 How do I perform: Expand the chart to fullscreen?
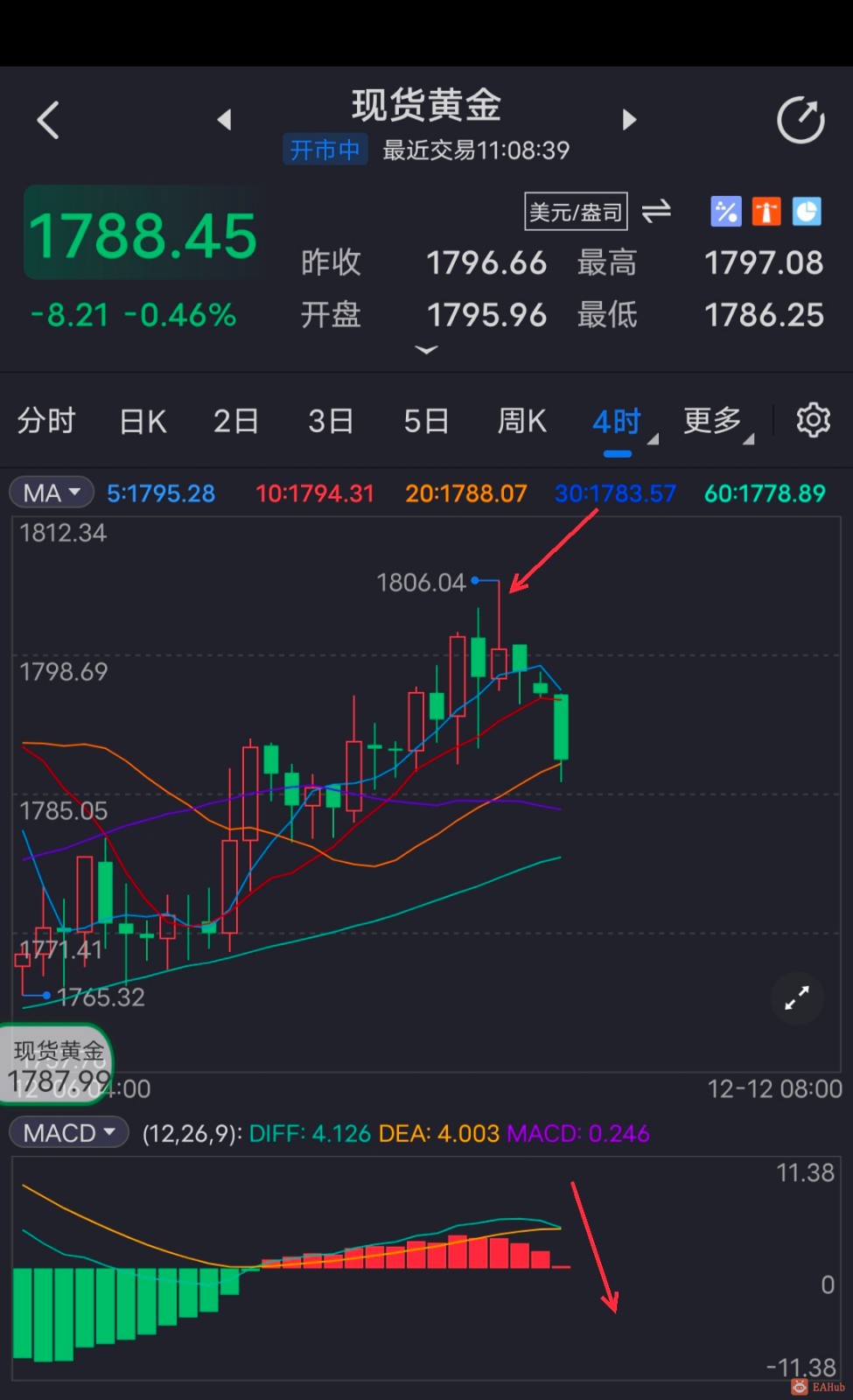click(x=796, y=997)
